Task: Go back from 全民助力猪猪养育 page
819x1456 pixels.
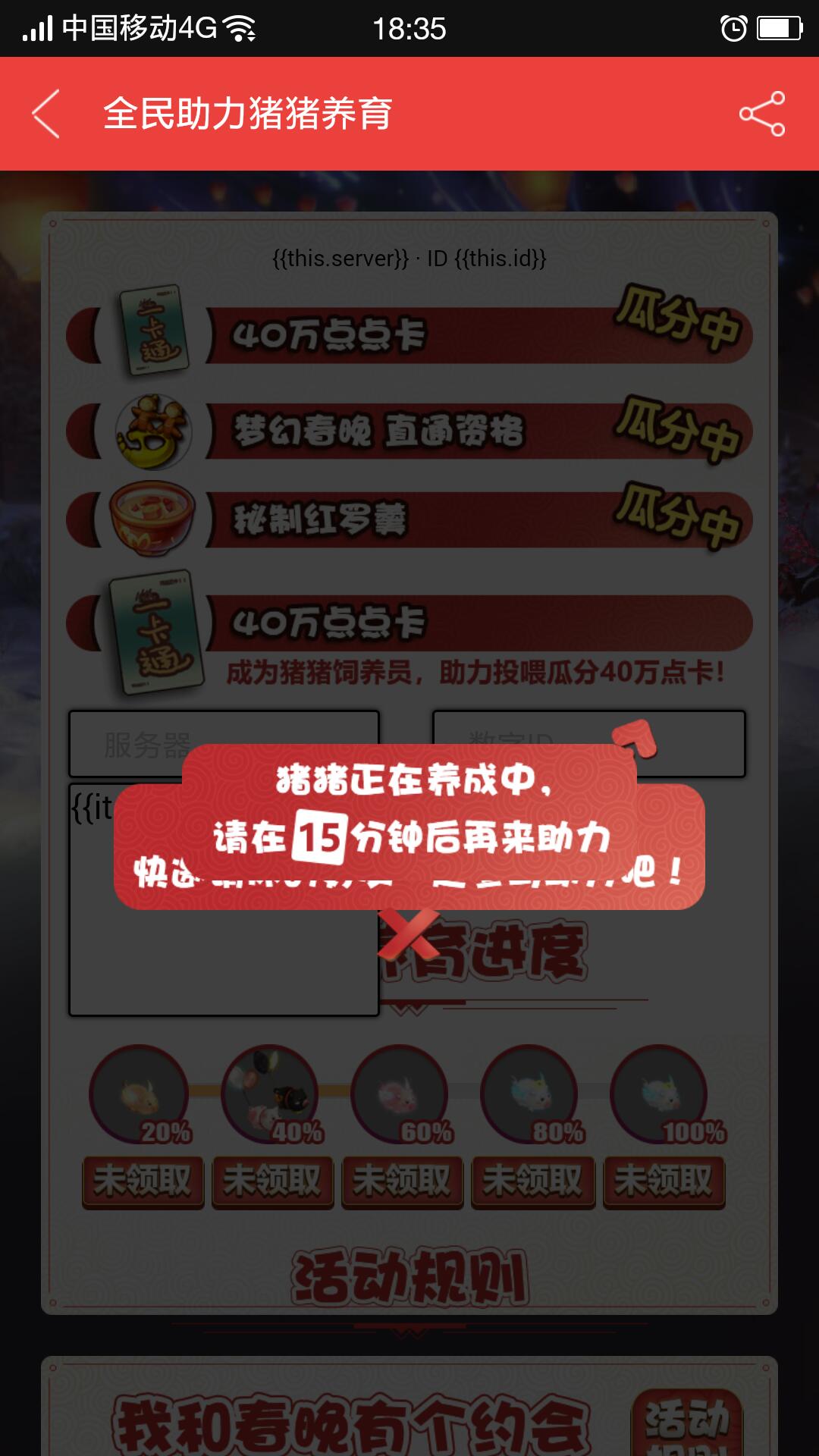Action: click(x=46, y=114)
